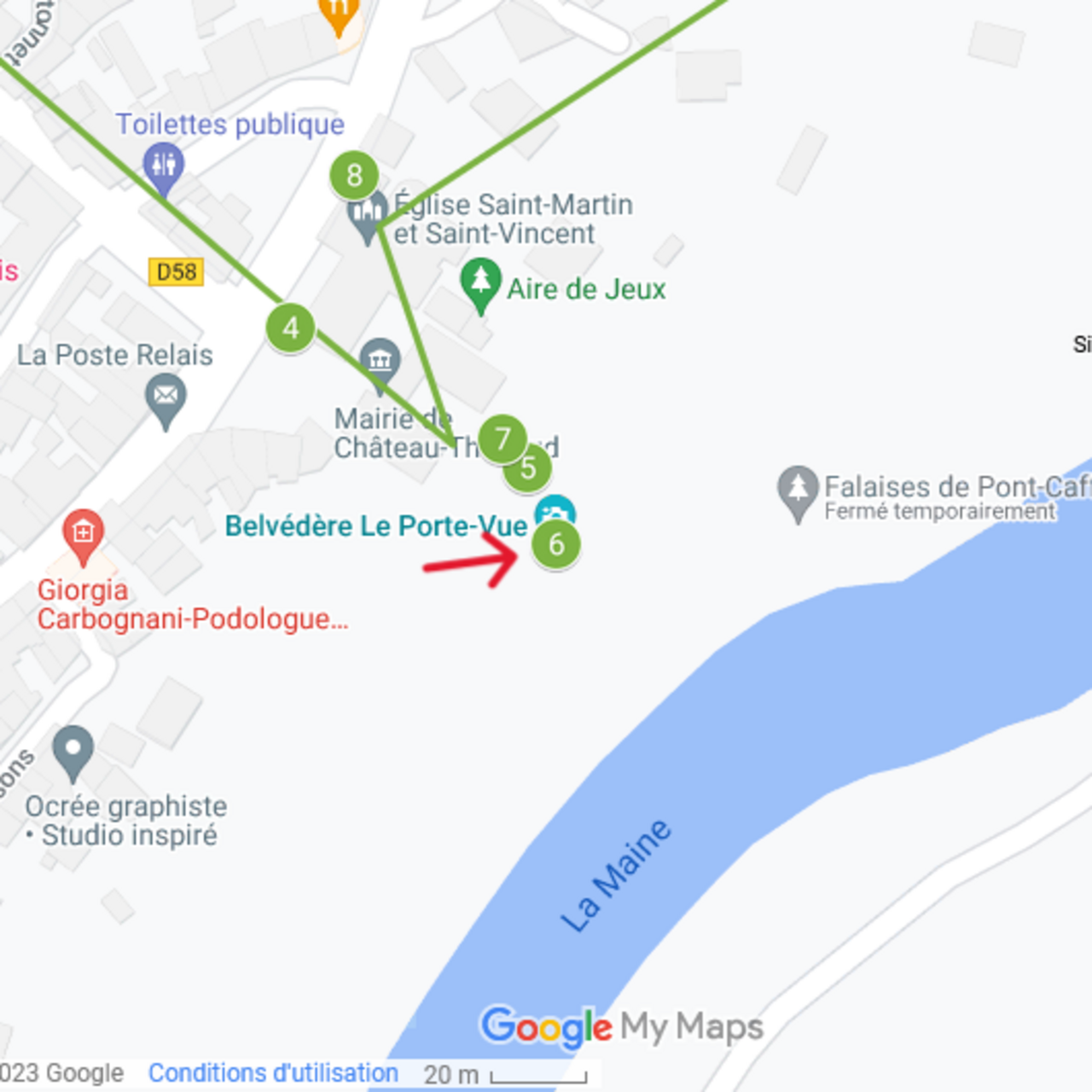
Task: Select the green marker numbered 6
Action: (x=556, y=544)
